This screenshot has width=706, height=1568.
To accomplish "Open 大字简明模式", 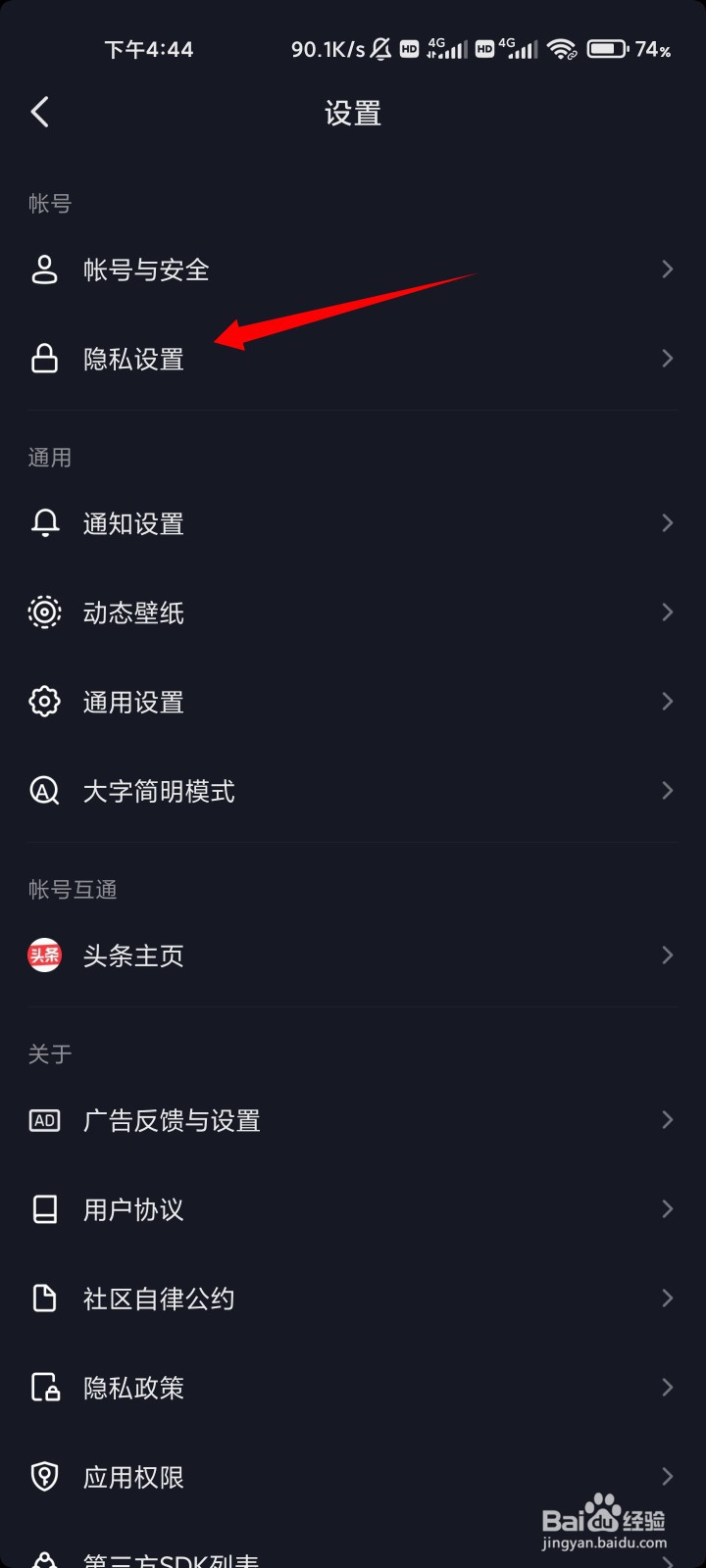I will (353, 791).
